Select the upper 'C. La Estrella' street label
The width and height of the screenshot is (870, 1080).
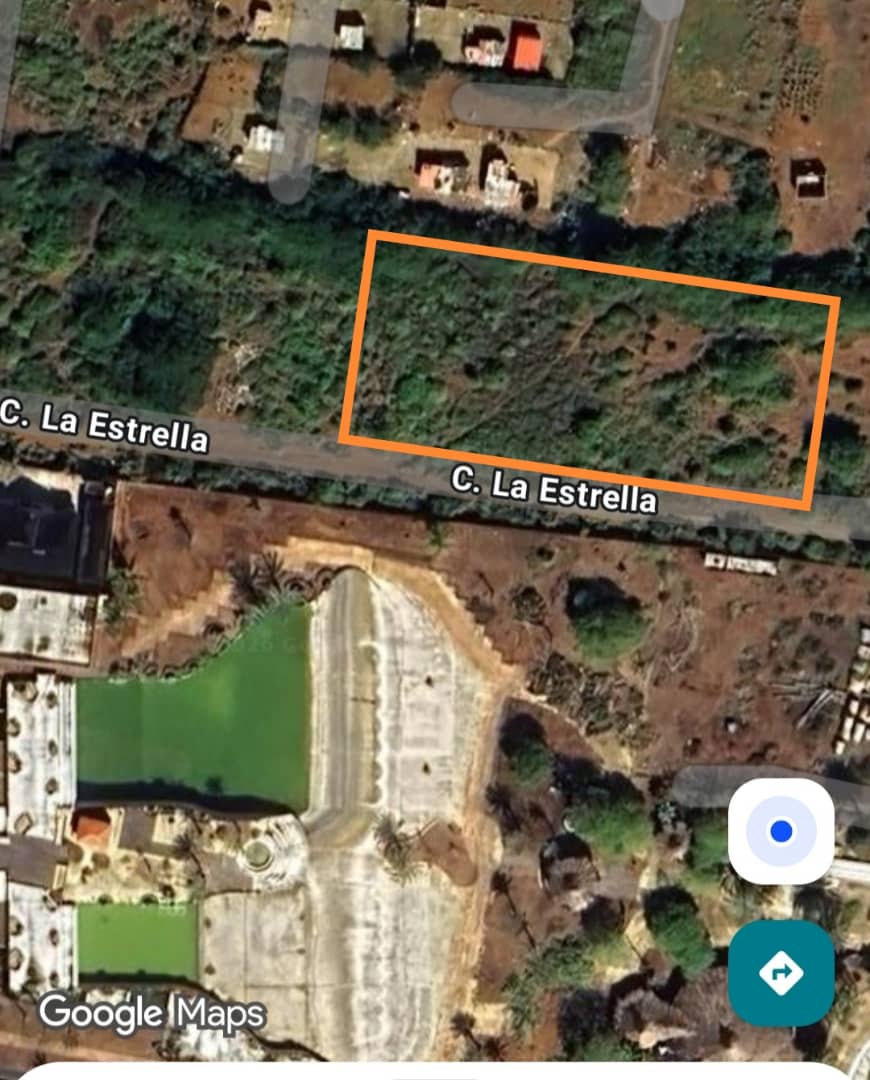point(105,422)
